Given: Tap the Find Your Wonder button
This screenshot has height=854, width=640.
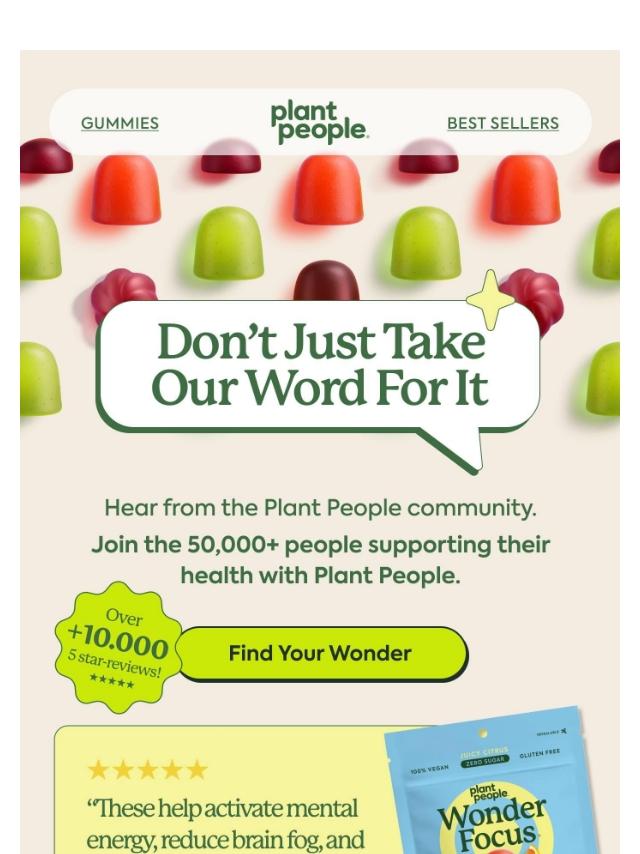Looking at the screenshot, I should coord(320,654).
